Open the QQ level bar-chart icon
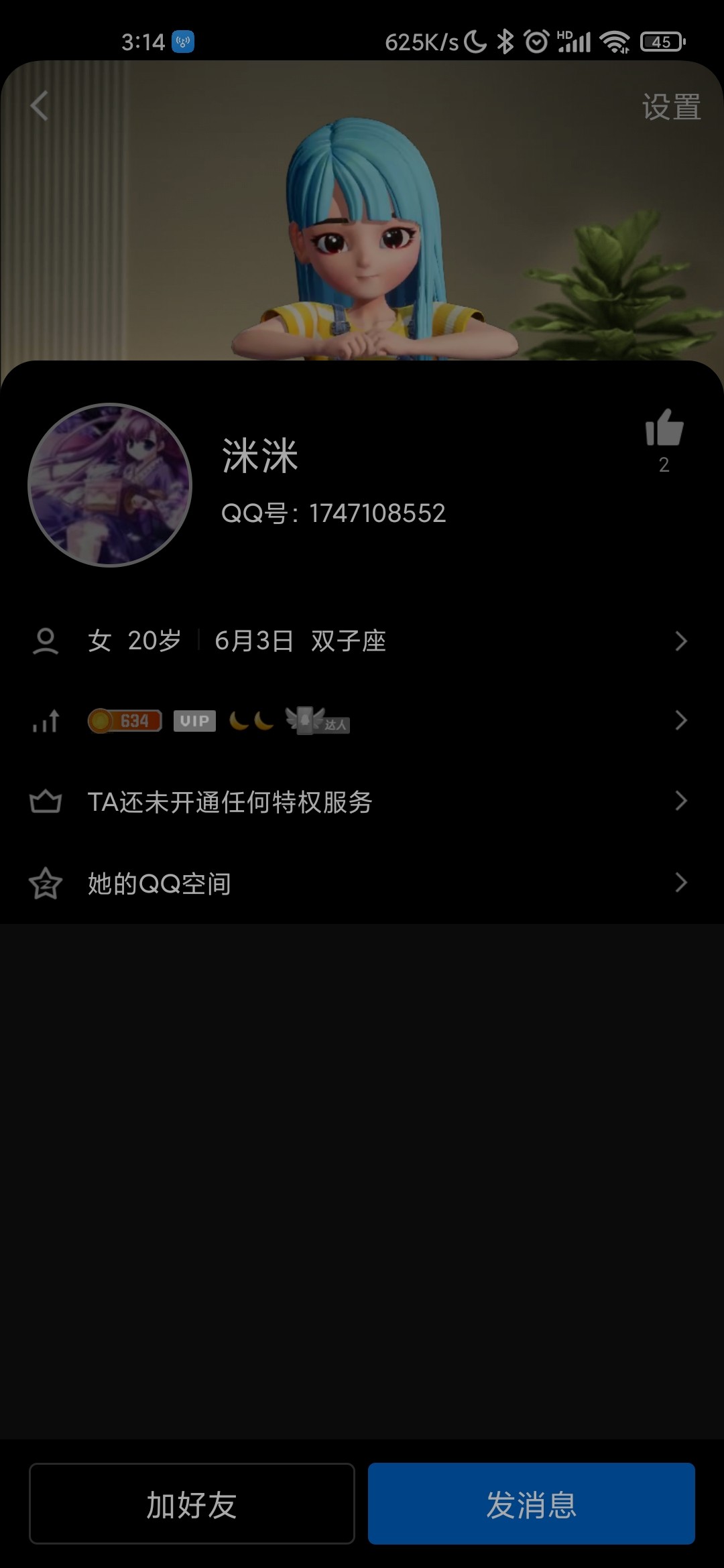The image size is (724, 1568). (x=45, y=722)
